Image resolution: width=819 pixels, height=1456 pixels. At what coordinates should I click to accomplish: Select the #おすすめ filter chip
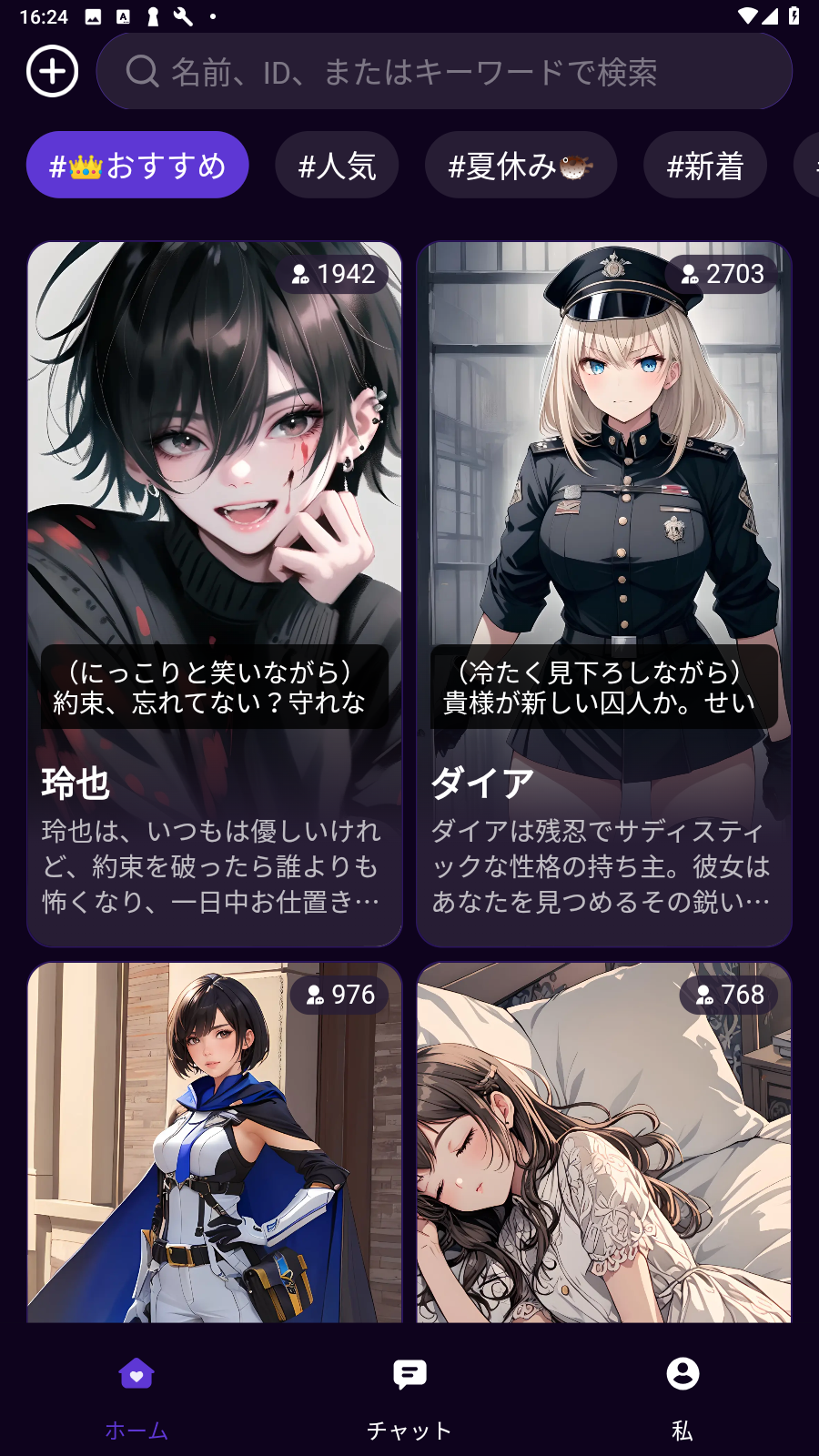click(x=137, y=165)
